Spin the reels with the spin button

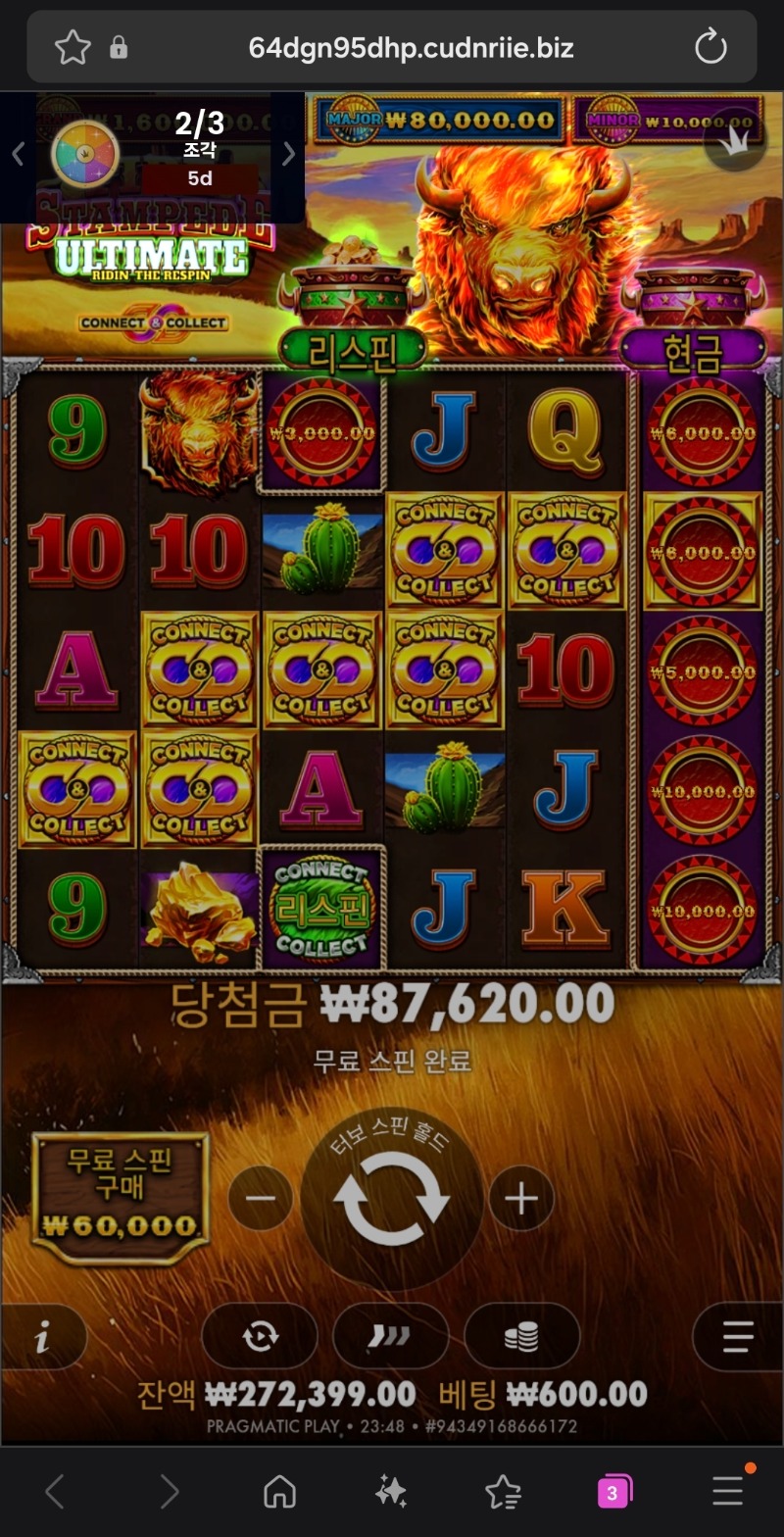point(391,1198)
